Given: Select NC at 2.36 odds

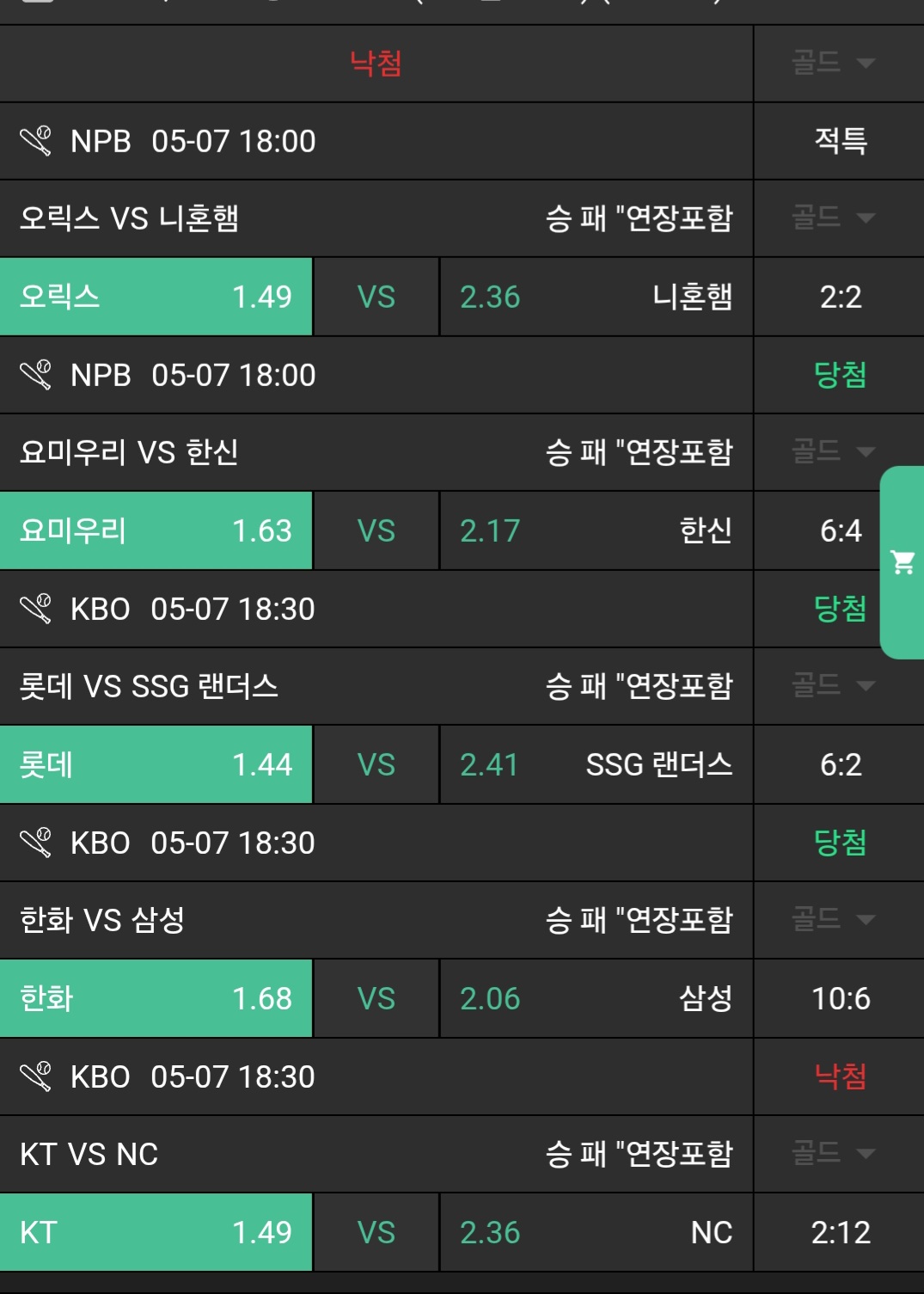Looking at the screenshot, I should coord(596,1232).
